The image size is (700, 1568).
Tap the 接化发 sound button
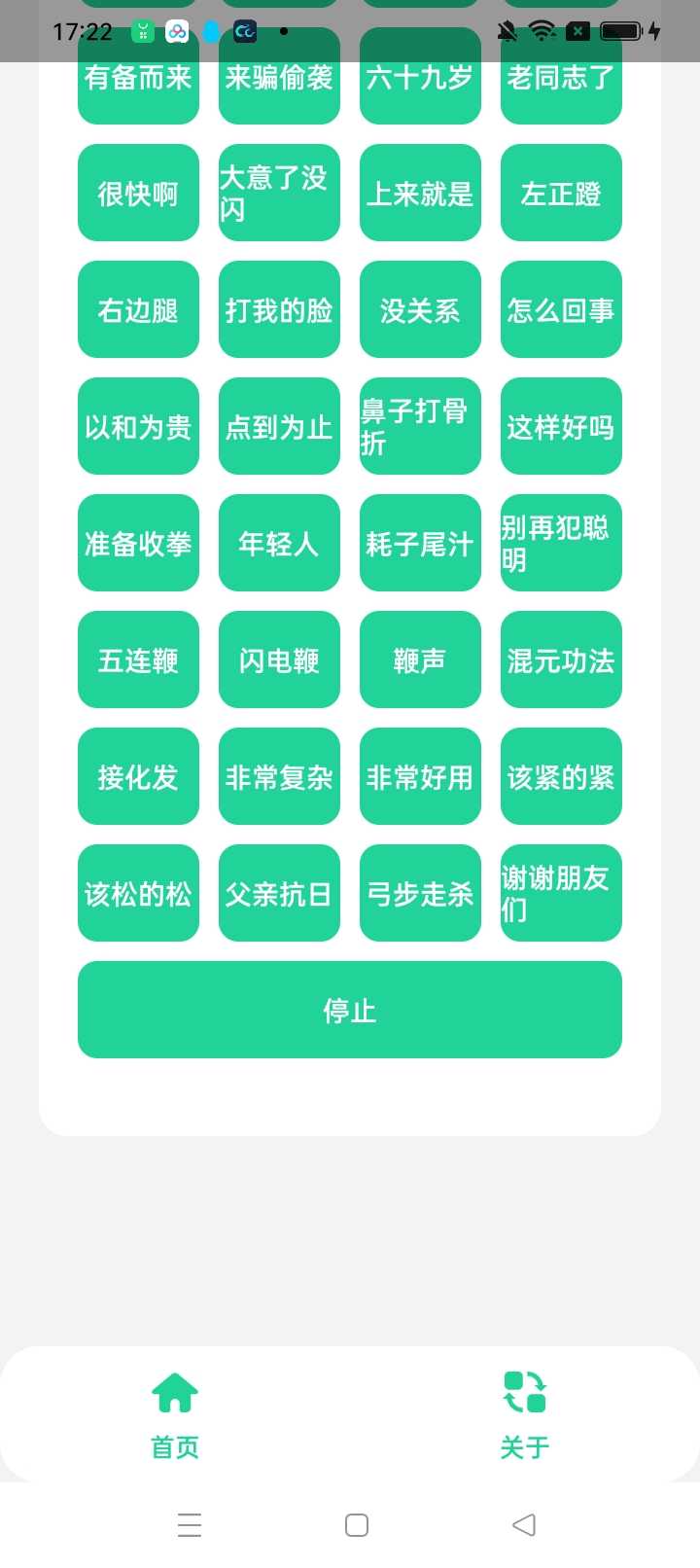click(138, 776)
